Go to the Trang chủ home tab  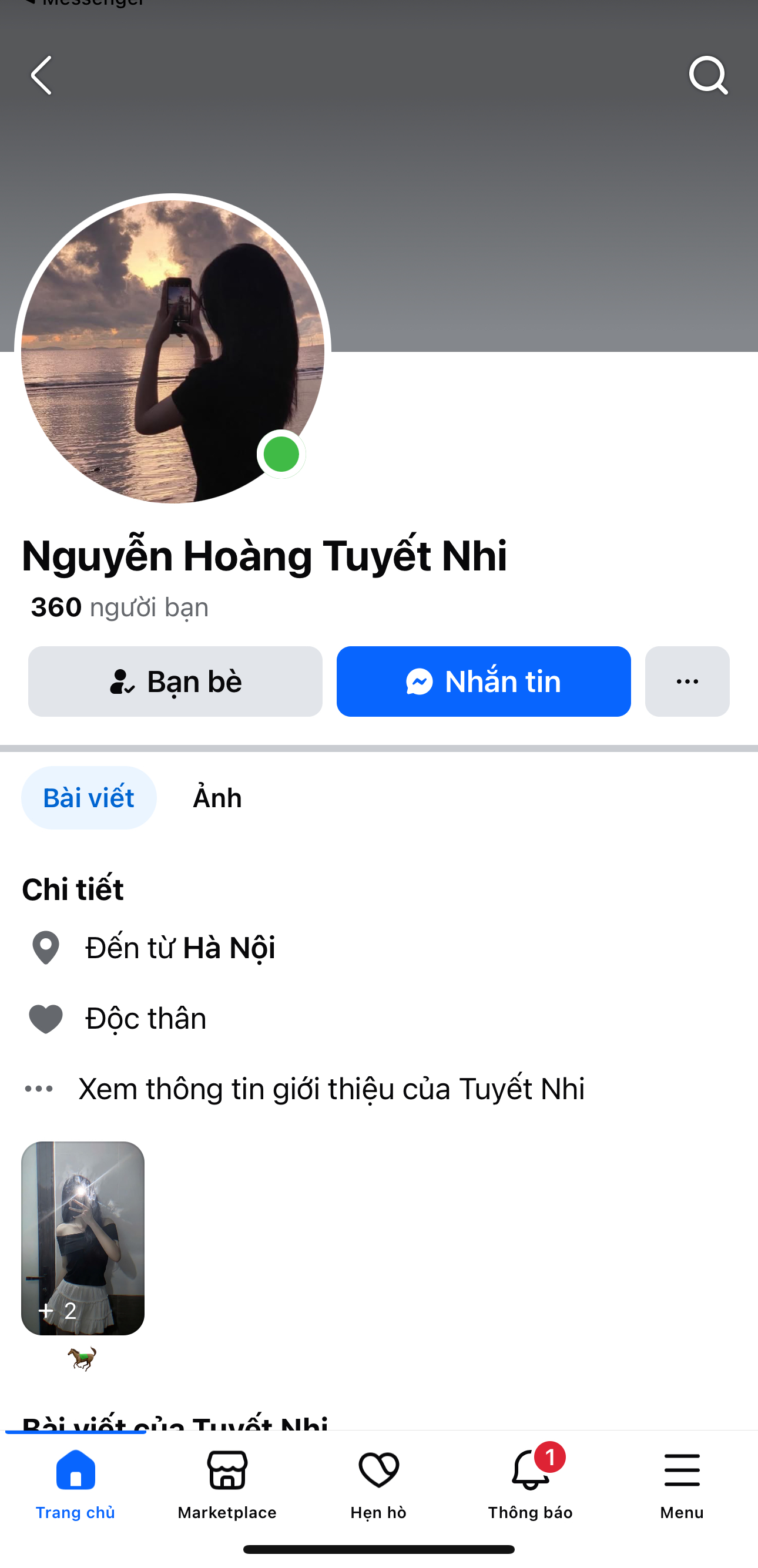click(75, 1484)
